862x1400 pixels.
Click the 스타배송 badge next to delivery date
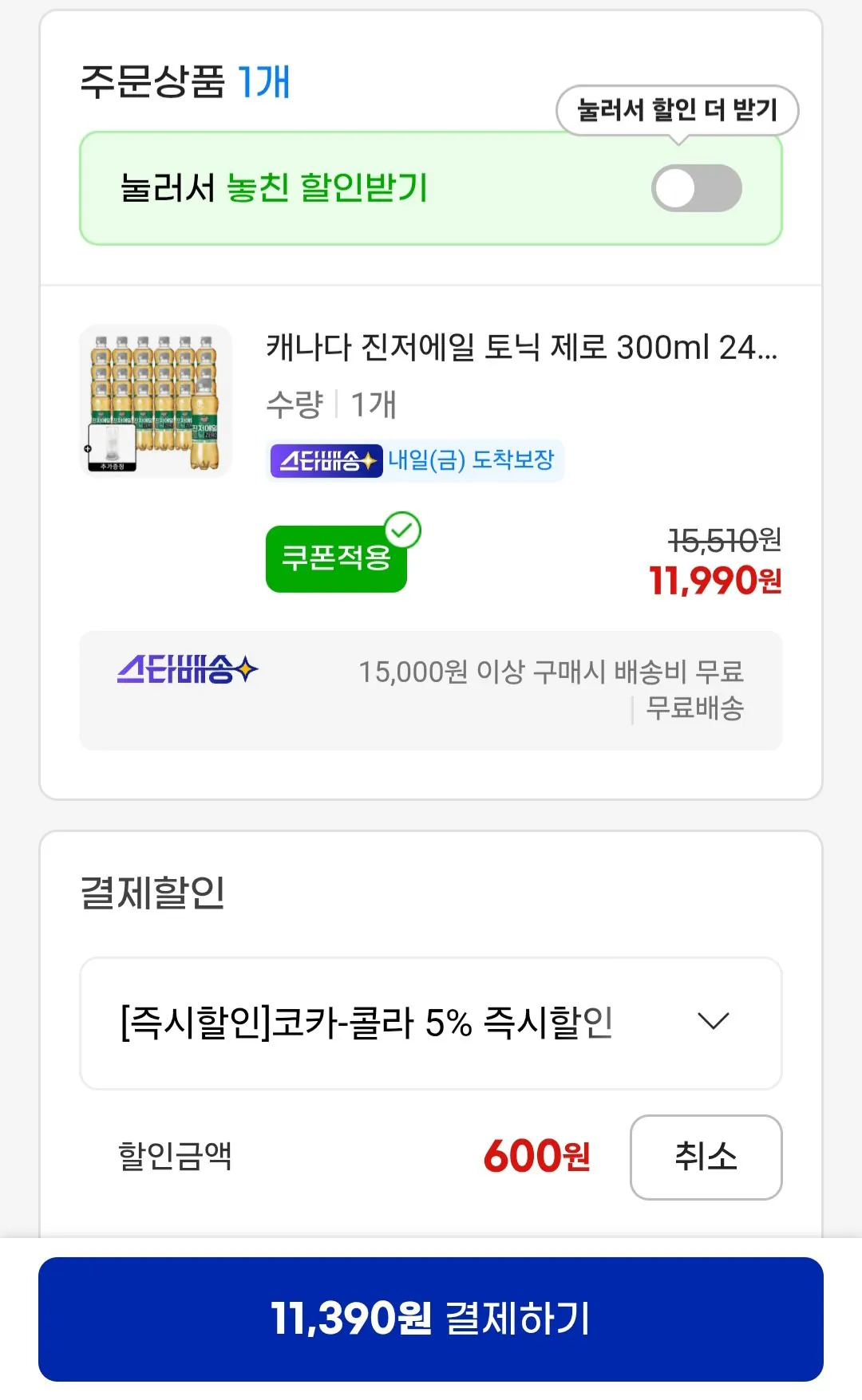click(x=324, y=460)
